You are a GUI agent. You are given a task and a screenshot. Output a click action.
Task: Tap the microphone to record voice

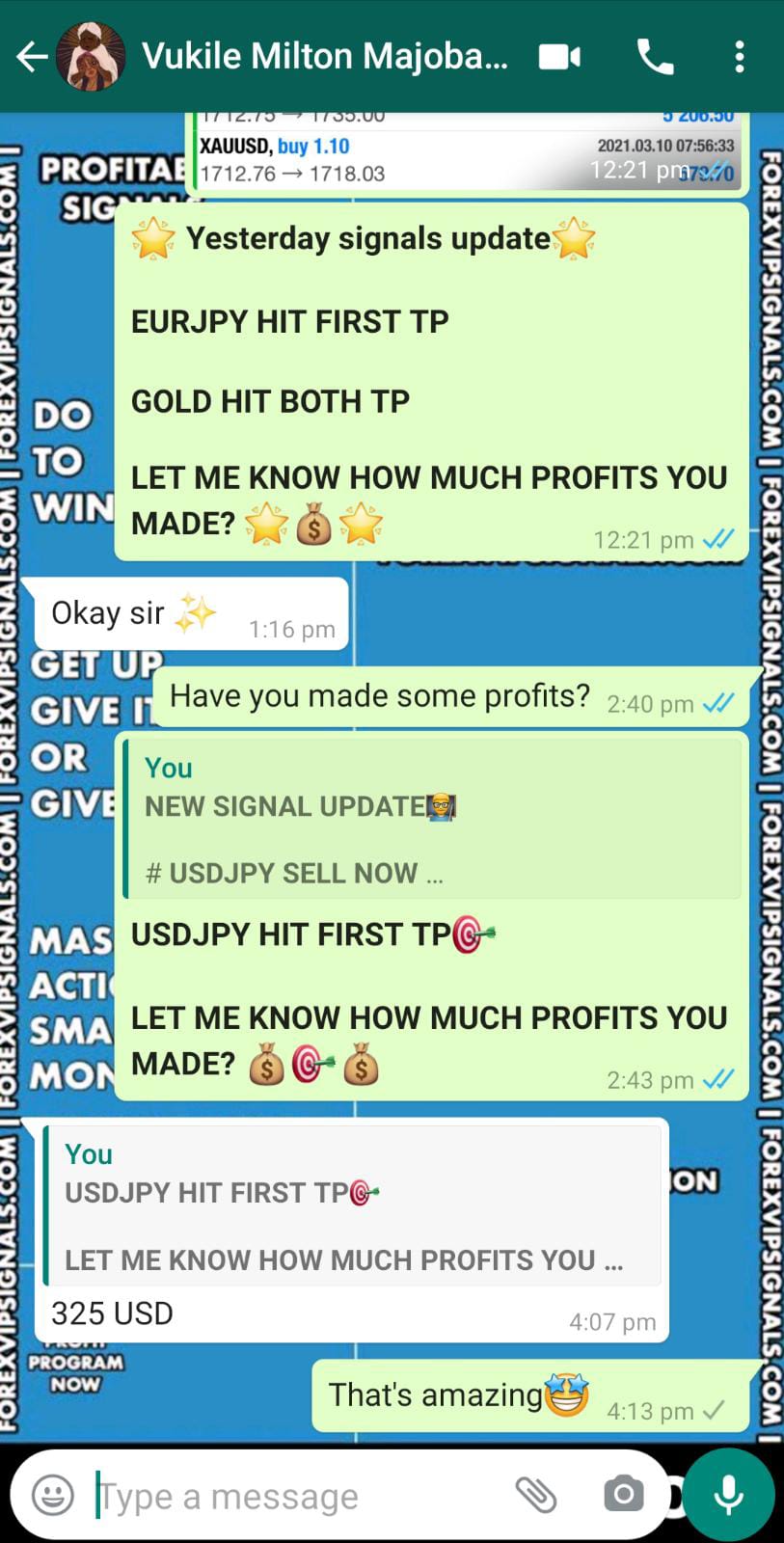(x=729, y=1495)
